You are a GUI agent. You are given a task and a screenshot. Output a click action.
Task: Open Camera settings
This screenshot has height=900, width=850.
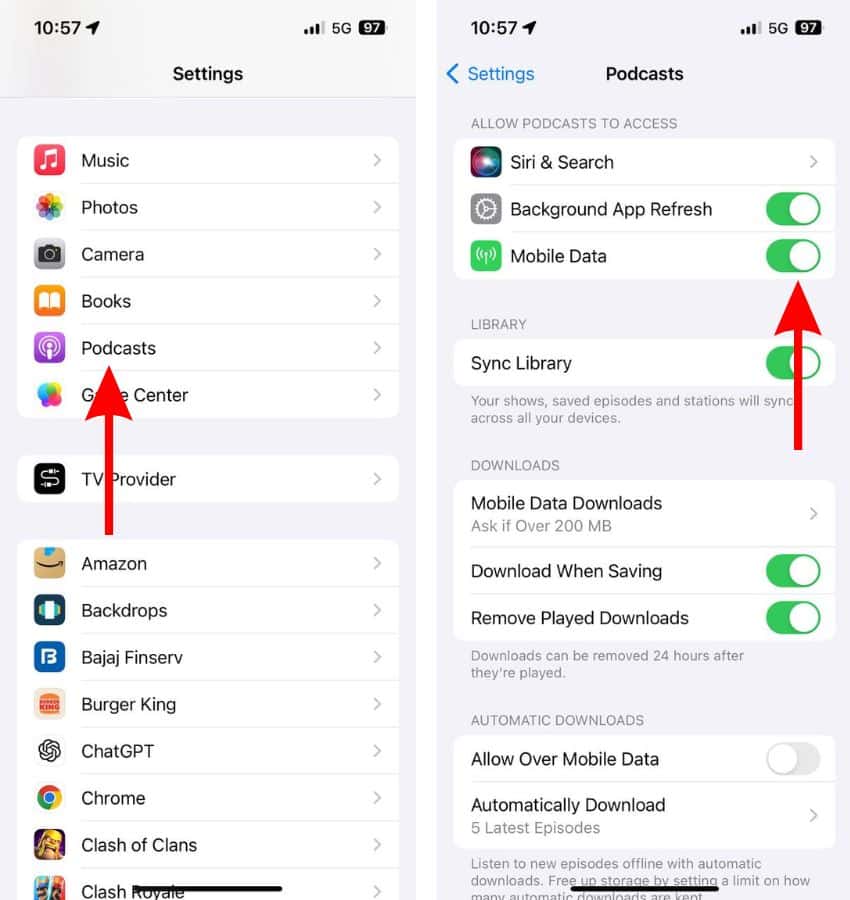tap(207, 254)
